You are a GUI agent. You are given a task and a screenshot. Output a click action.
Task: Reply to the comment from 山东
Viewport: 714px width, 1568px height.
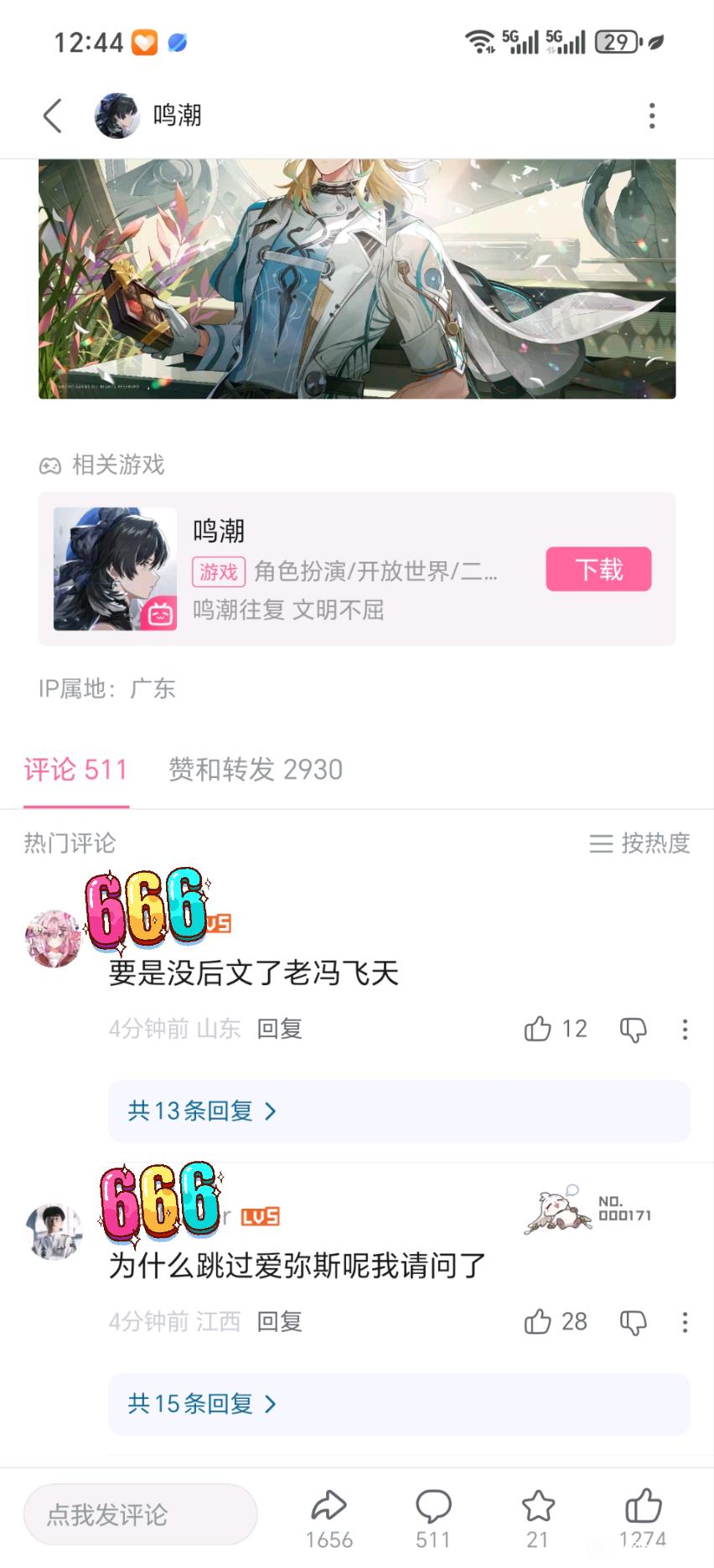pyautogui.click(x=279, y=1029)
